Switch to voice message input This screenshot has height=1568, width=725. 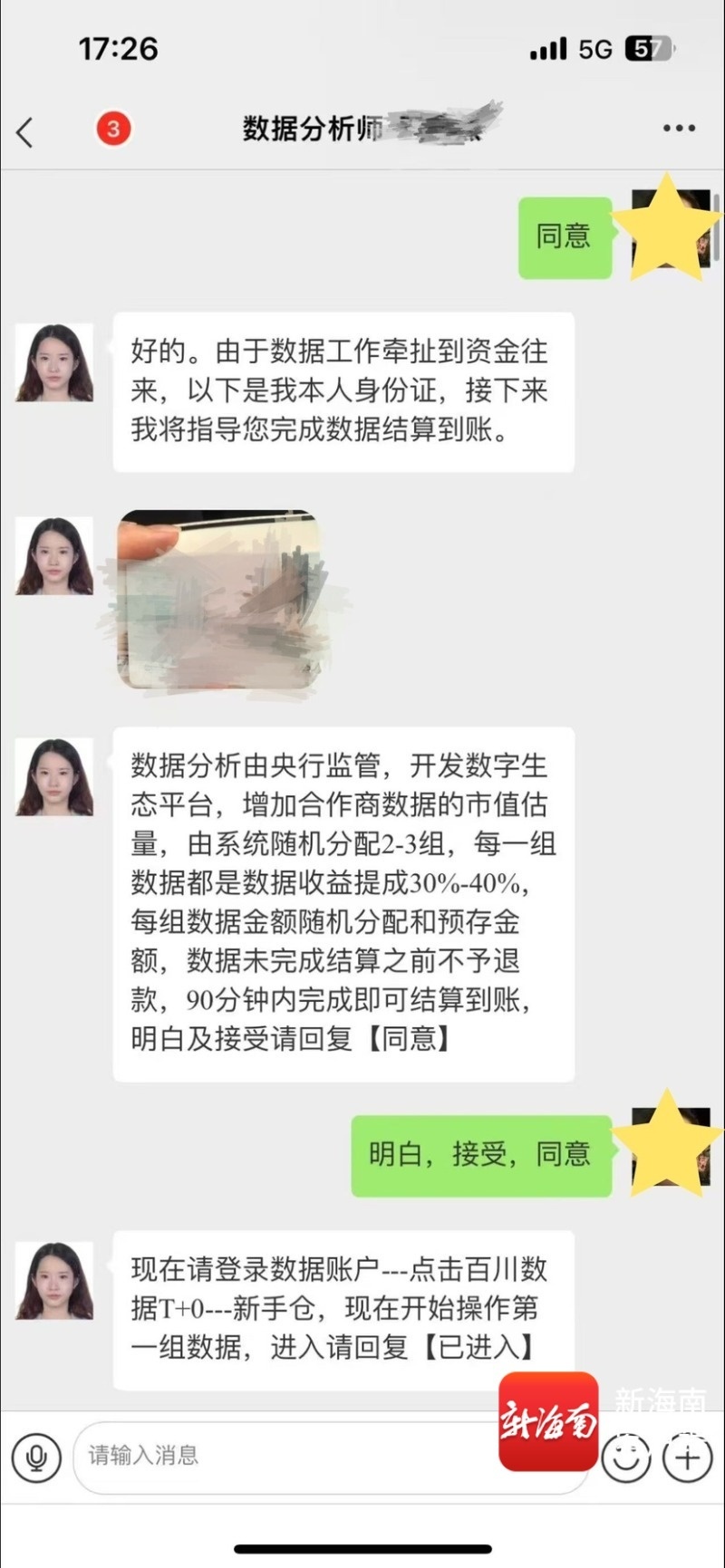pyautogui.click(x=36, y=1457)
